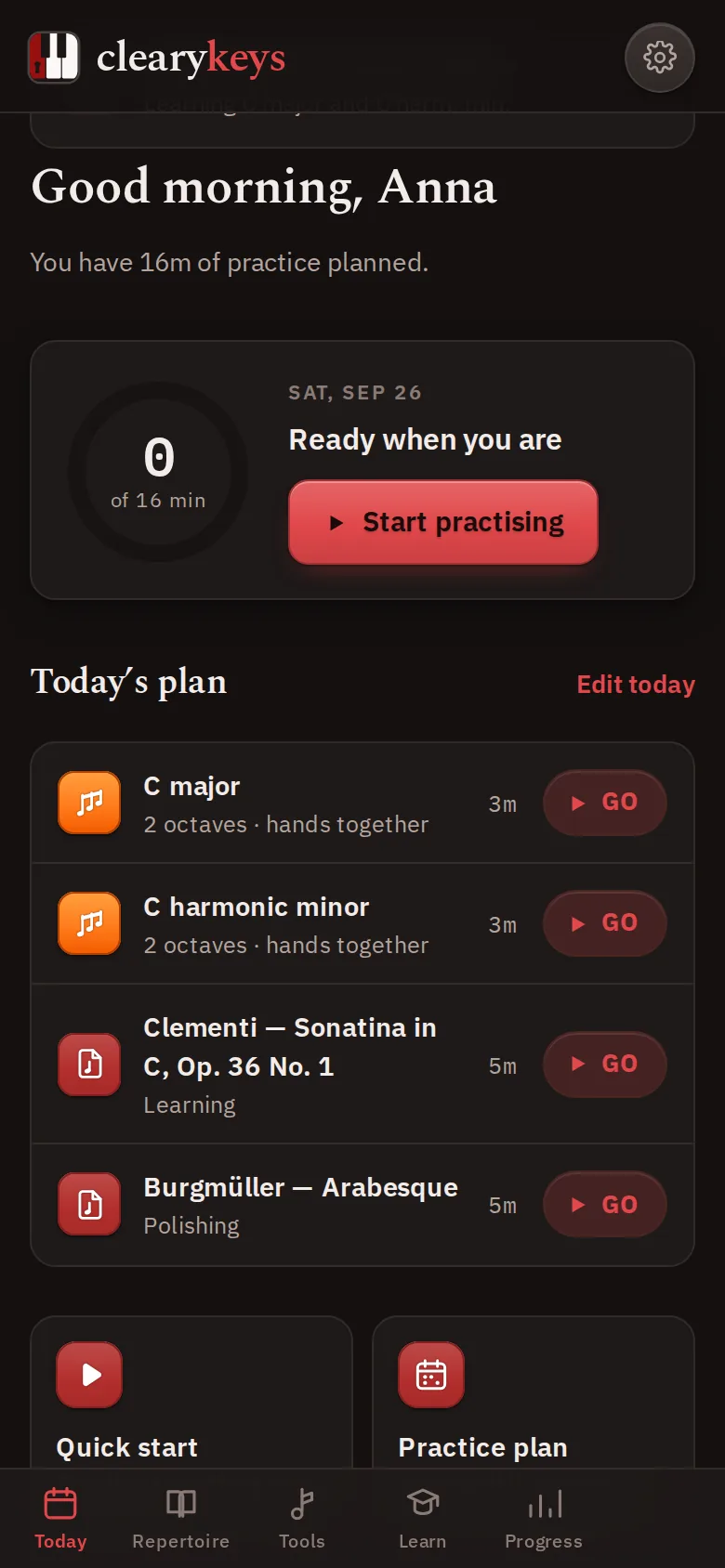Tap the Start practising button
725x1568 pixels.
pyautogui.click(x=443, y=522)
